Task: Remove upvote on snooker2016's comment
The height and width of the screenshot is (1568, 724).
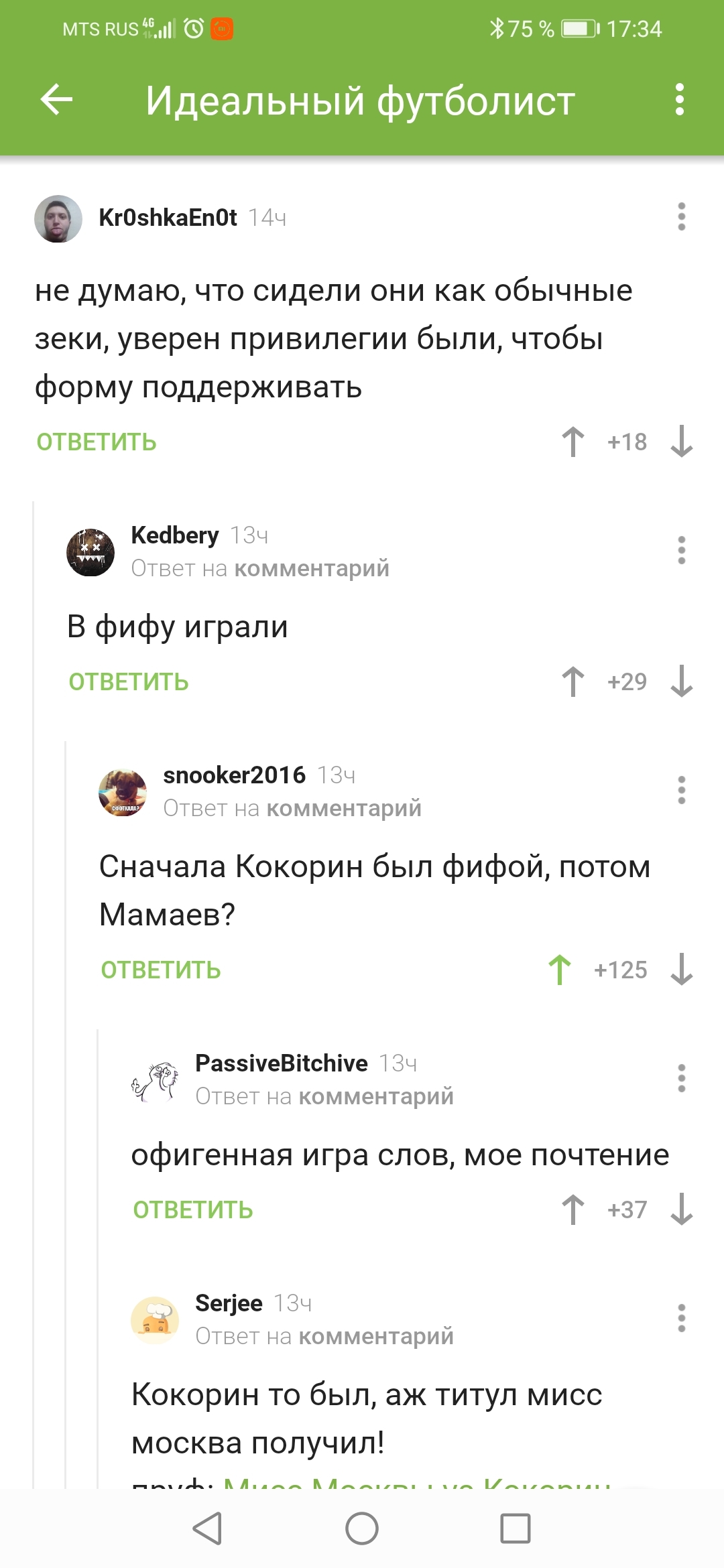Action: (560, 970)
